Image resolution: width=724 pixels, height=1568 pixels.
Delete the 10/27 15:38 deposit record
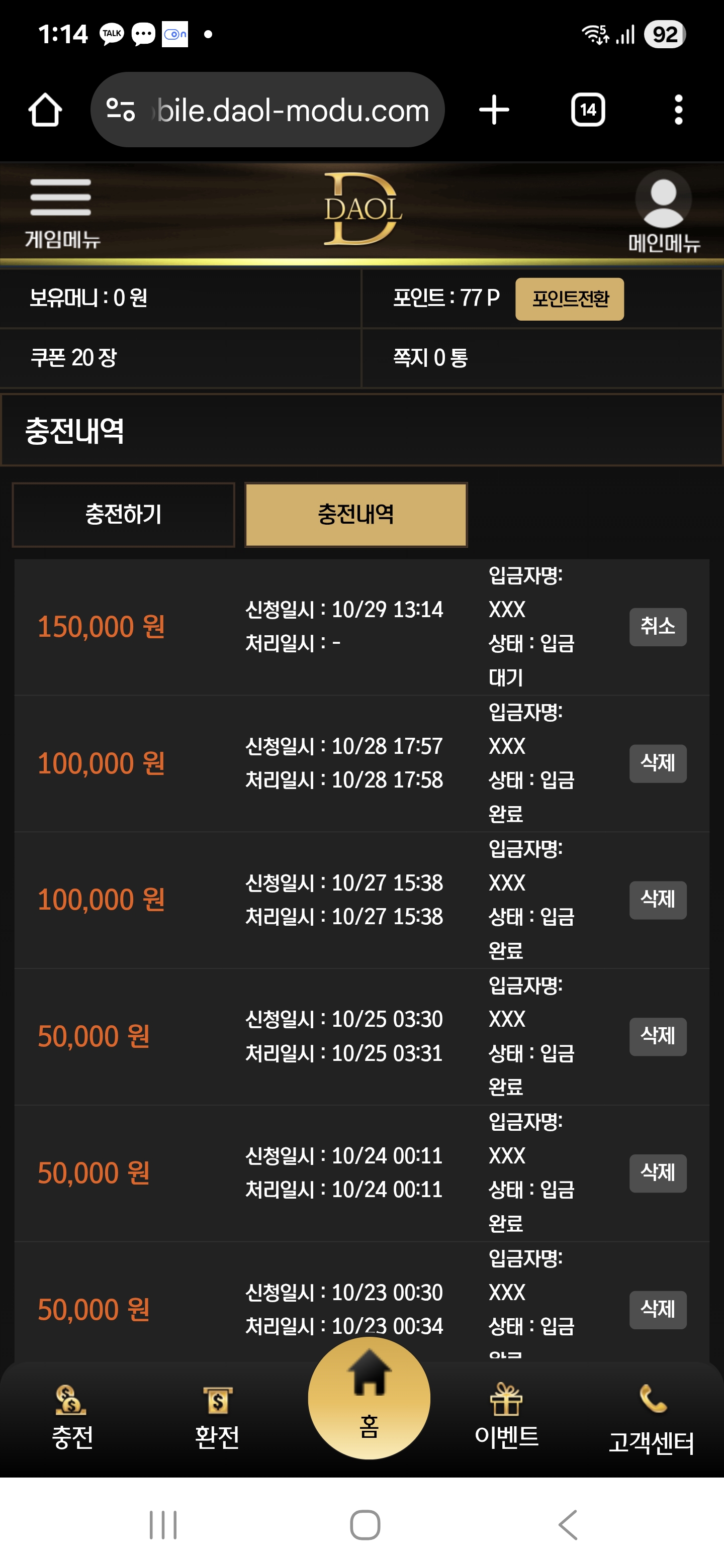[x=657, y=899]
